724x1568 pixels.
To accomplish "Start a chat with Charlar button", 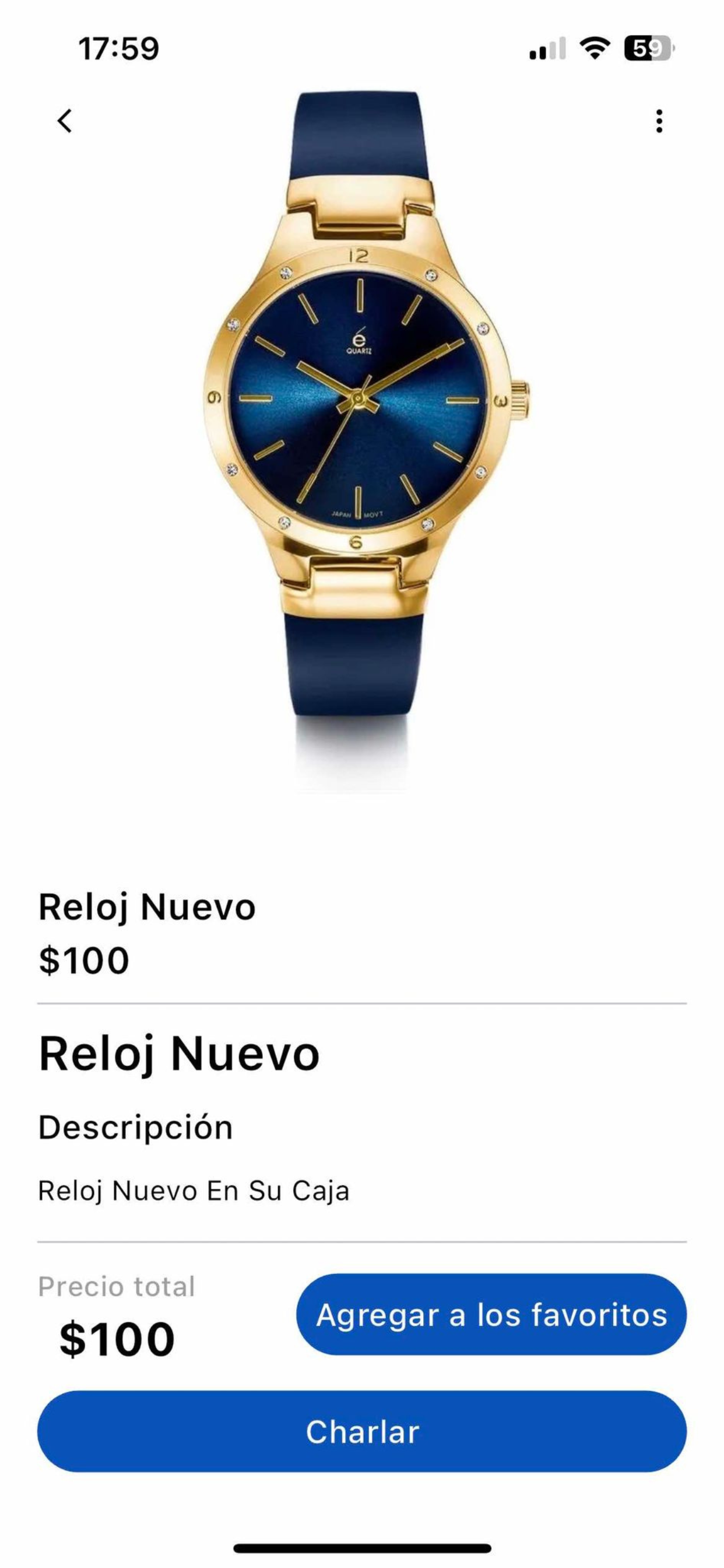I will coord(362,1431).
